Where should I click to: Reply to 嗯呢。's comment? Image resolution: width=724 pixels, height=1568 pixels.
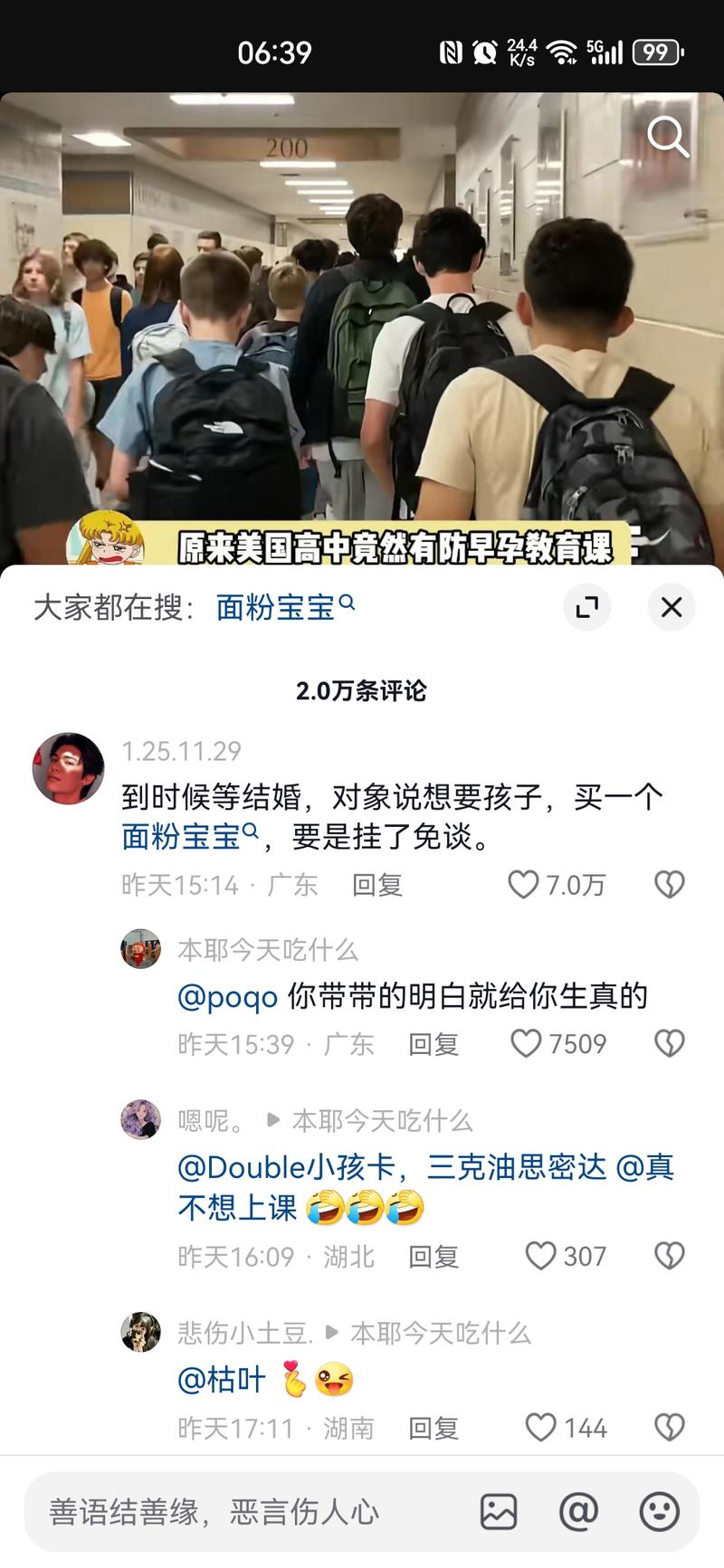click(433, 1257)
